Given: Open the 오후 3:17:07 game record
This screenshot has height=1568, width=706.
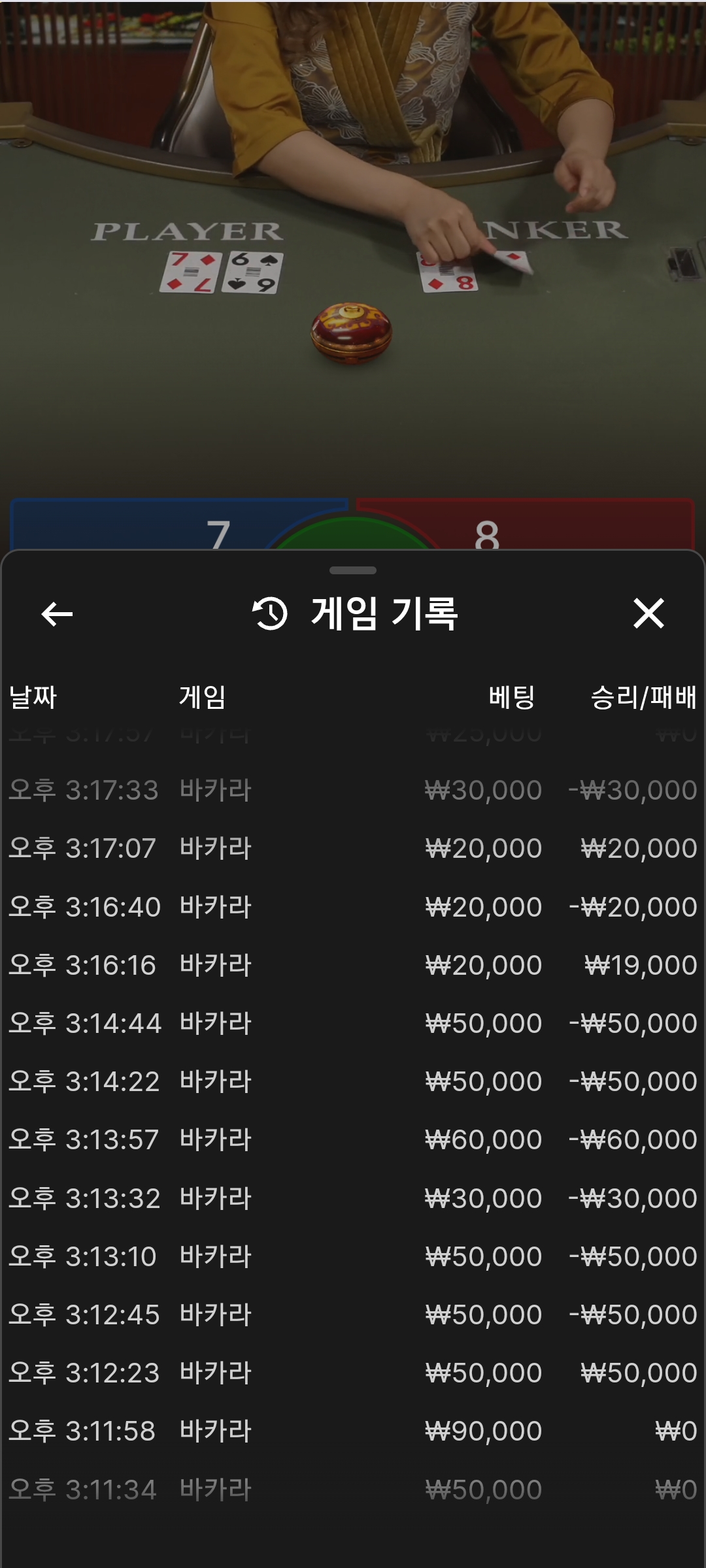Looking at the screenshot, I should coord(353,848).
